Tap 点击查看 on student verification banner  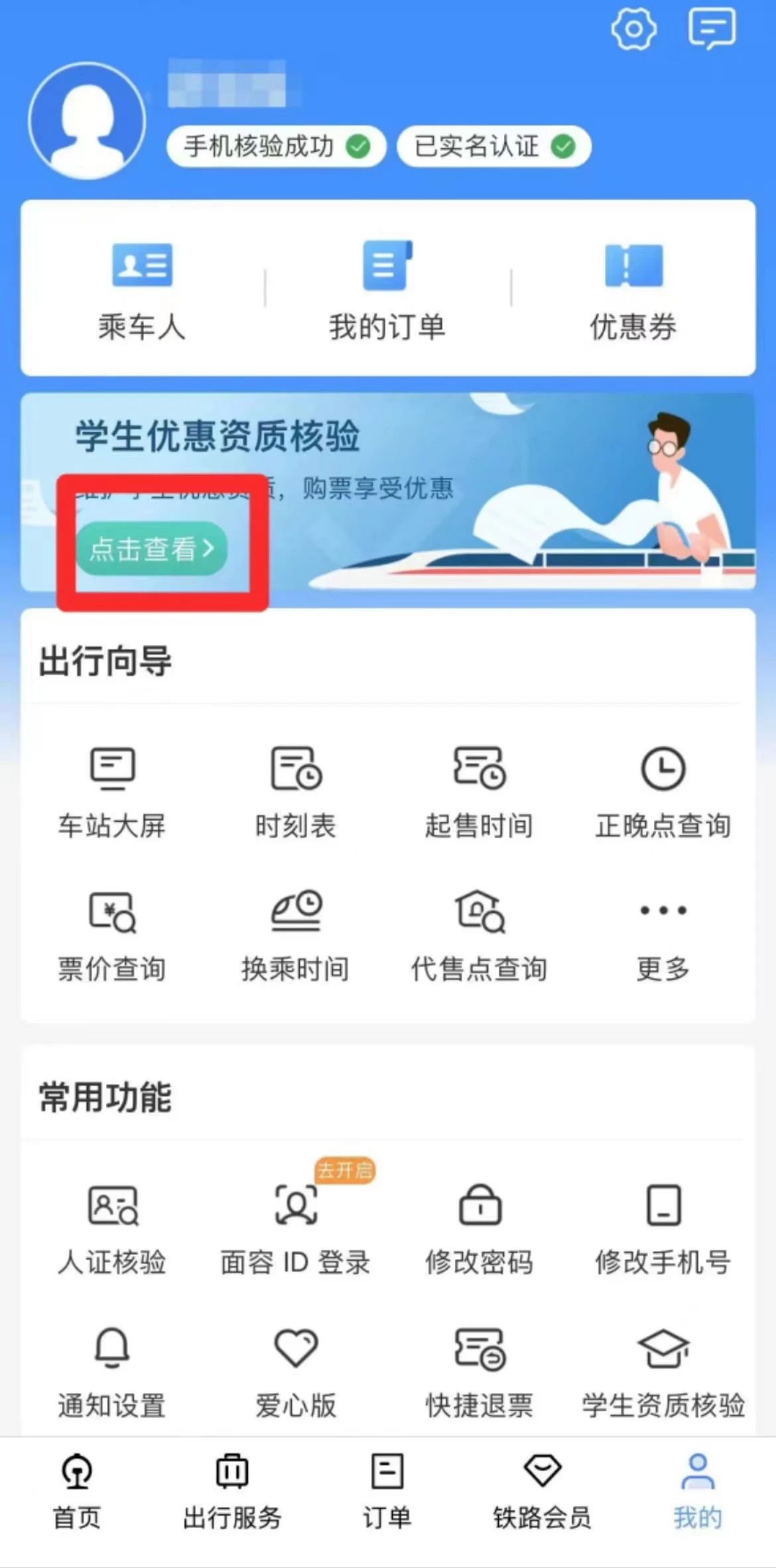(x=152, y=549)
